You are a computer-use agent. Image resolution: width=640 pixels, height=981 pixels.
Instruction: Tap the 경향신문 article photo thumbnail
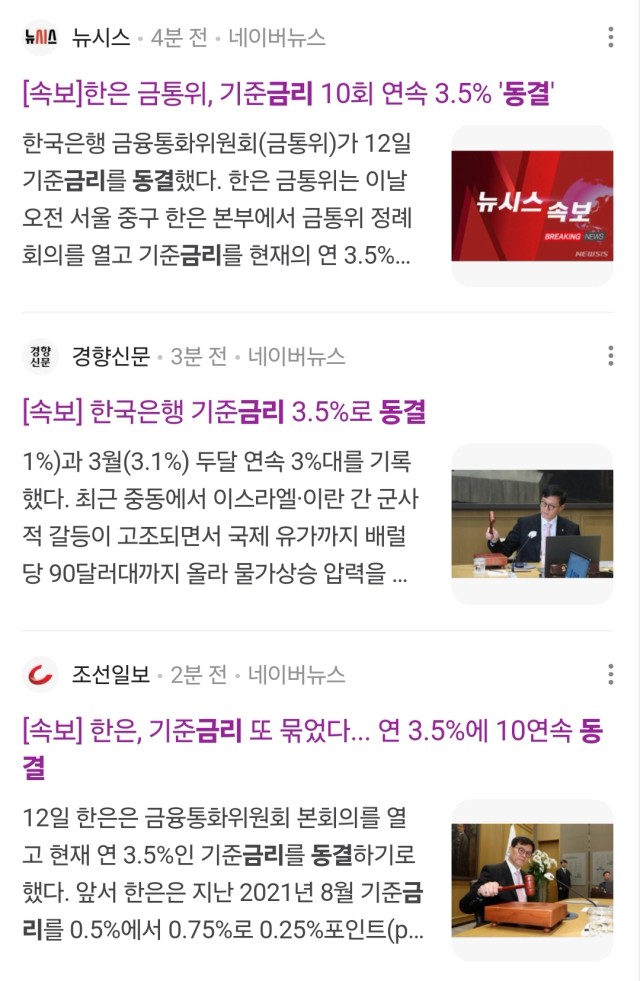pyautogui.click(x=531, y=524)
